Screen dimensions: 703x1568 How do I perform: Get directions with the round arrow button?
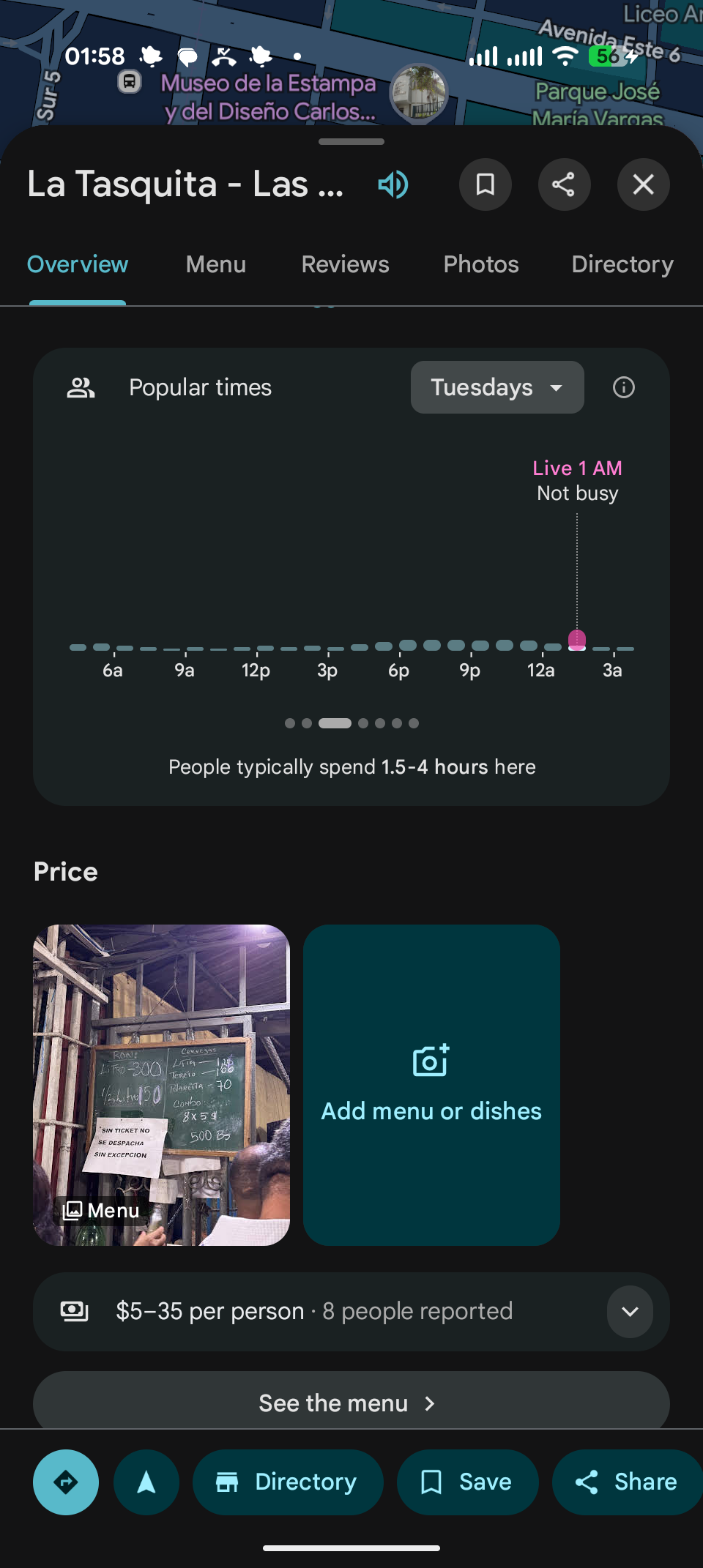[x=66, y=1482]
